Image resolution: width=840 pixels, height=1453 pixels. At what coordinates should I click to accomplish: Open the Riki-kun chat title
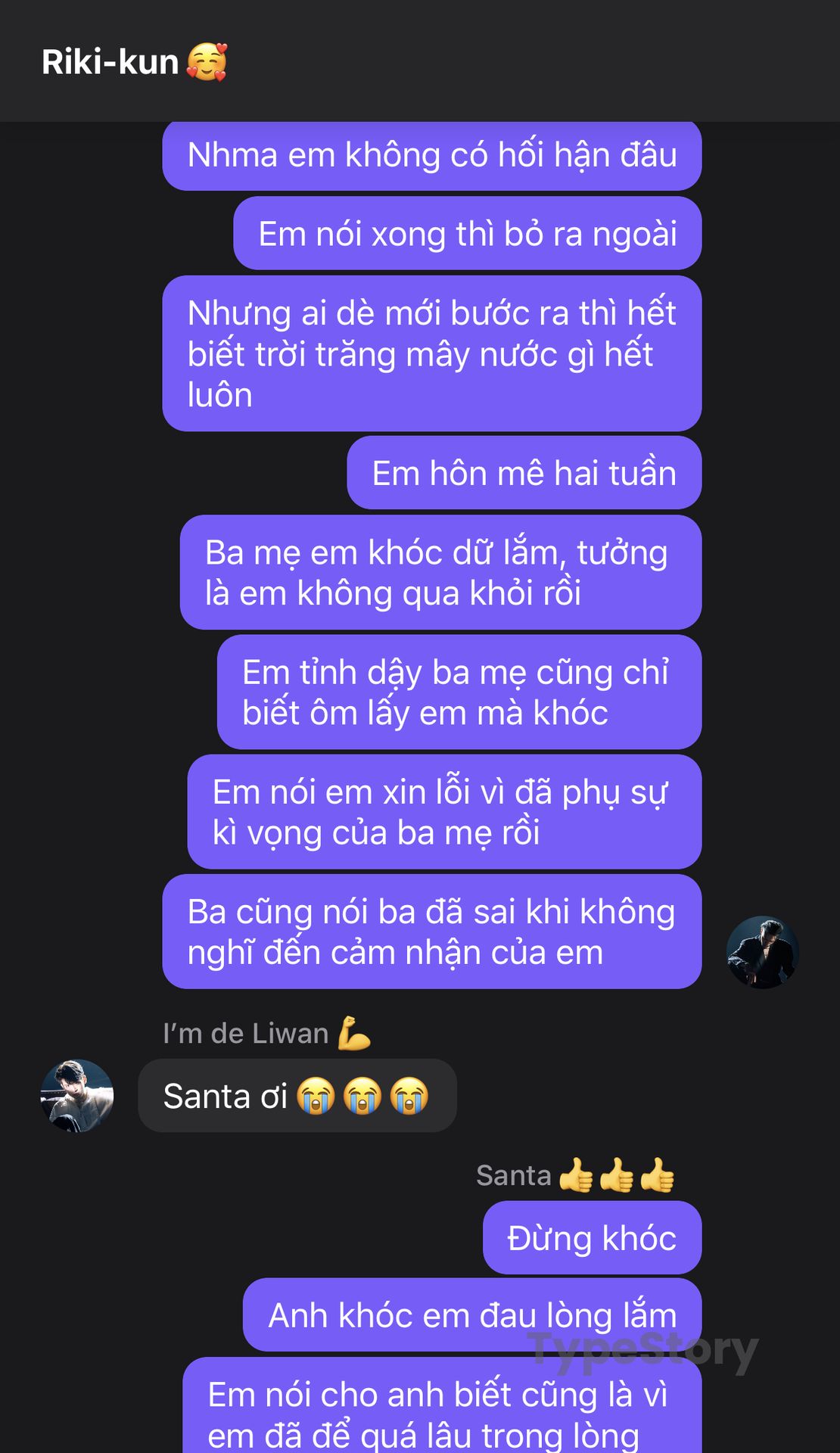[134, 61]
